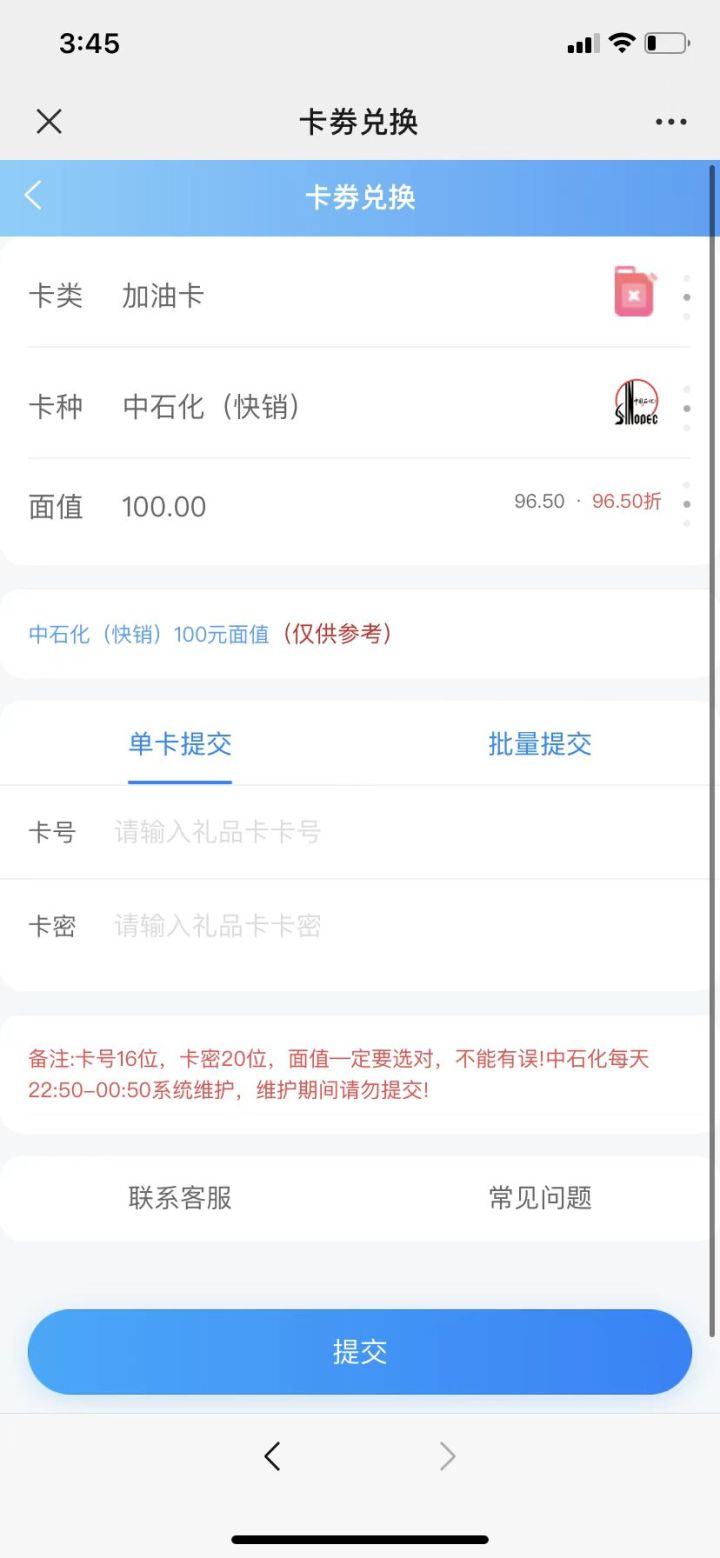Open the three-dot more options menu

[669, 121]
